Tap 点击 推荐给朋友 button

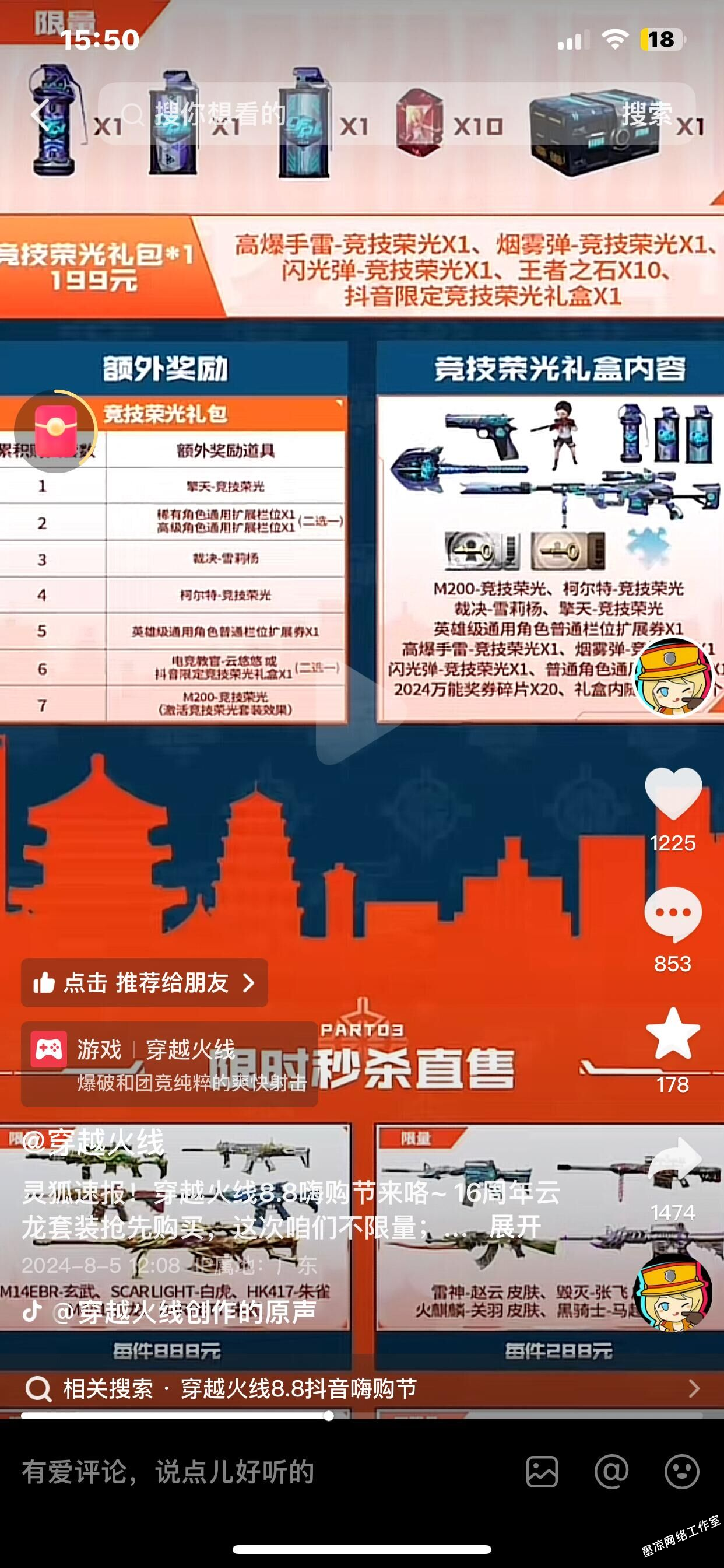click(144, 982)
